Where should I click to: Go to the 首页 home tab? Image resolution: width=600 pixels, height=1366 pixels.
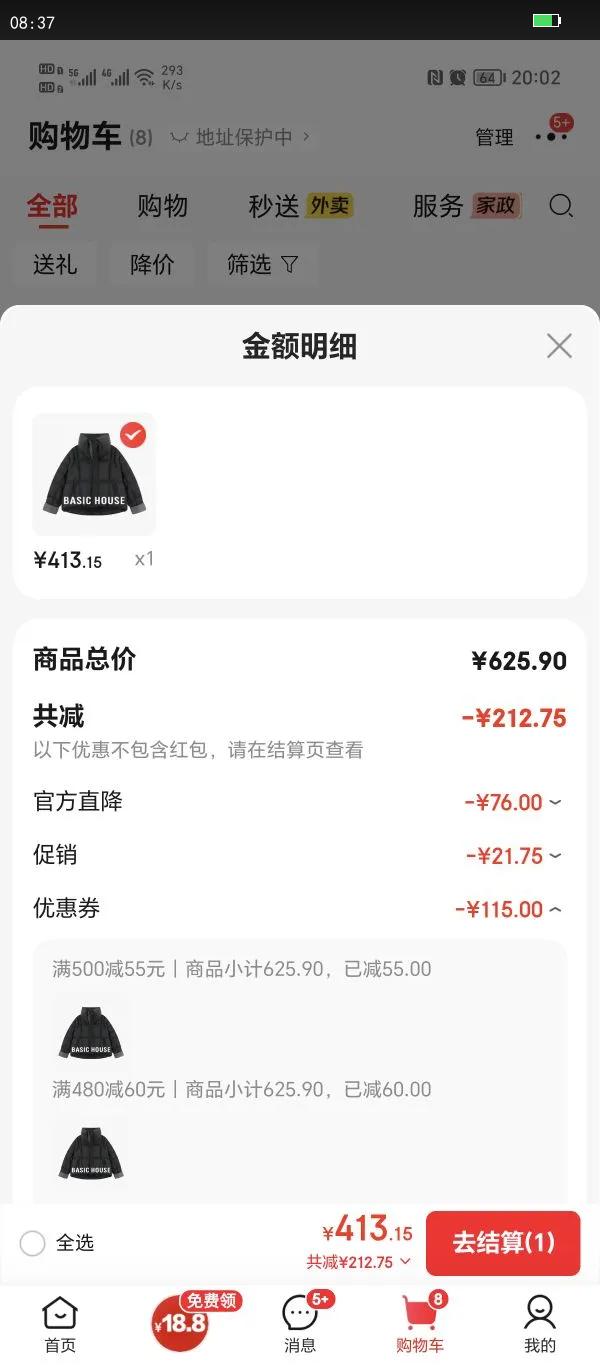click(60, 1324)
